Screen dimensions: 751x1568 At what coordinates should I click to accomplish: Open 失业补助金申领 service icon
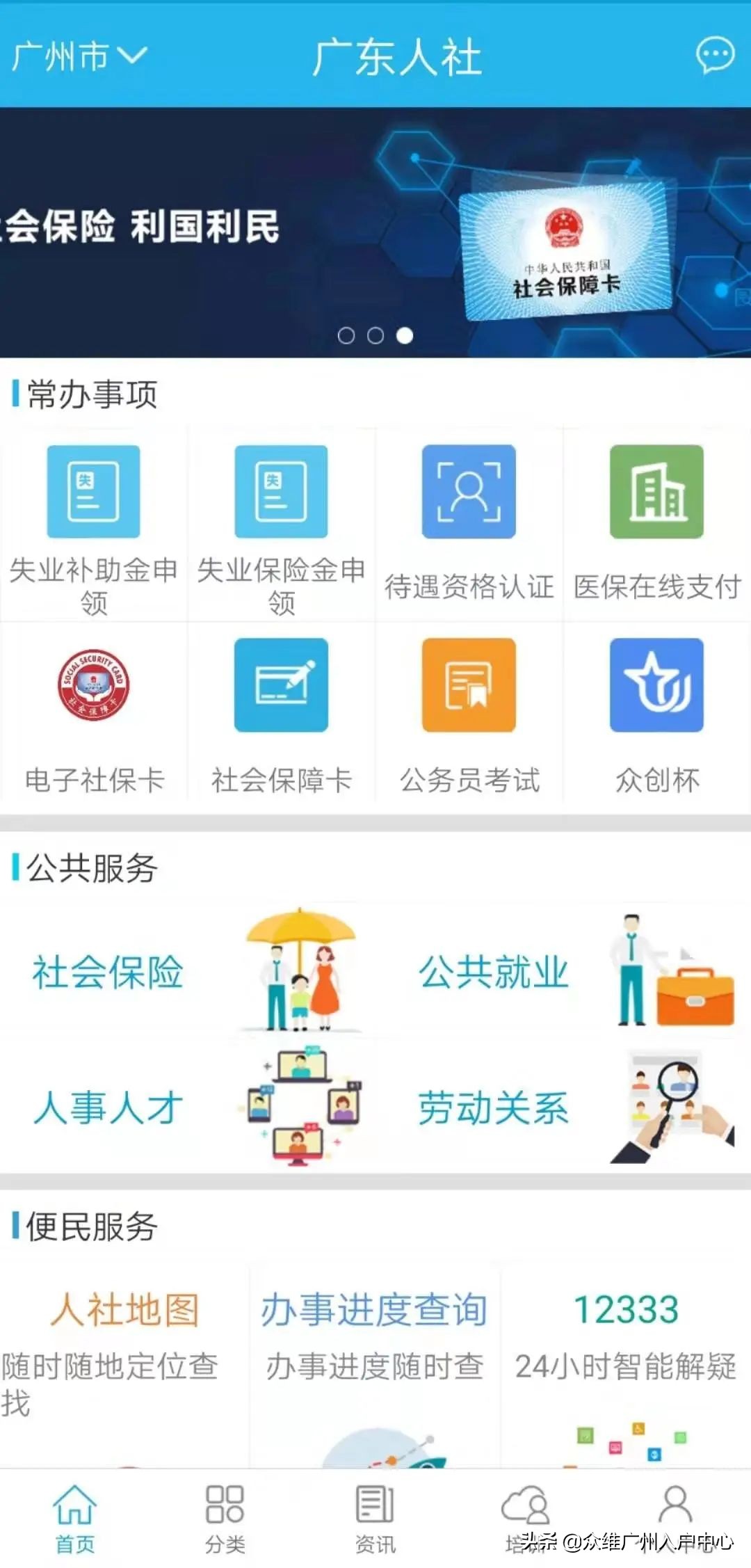(94, 490)
